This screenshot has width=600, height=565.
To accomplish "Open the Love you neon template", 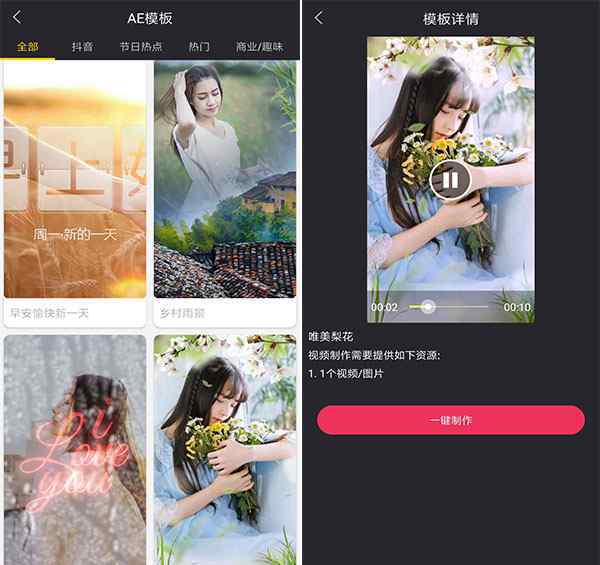I will pyautogui.click(x=75, y=450).
